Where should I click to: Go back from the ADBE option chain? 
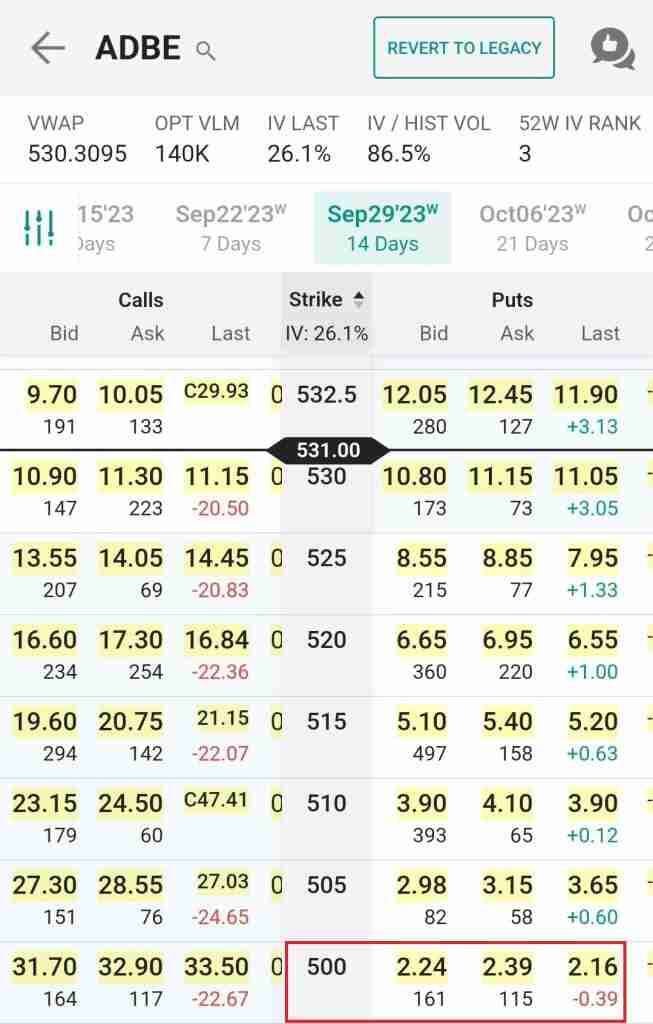click(x=47, y=48)
